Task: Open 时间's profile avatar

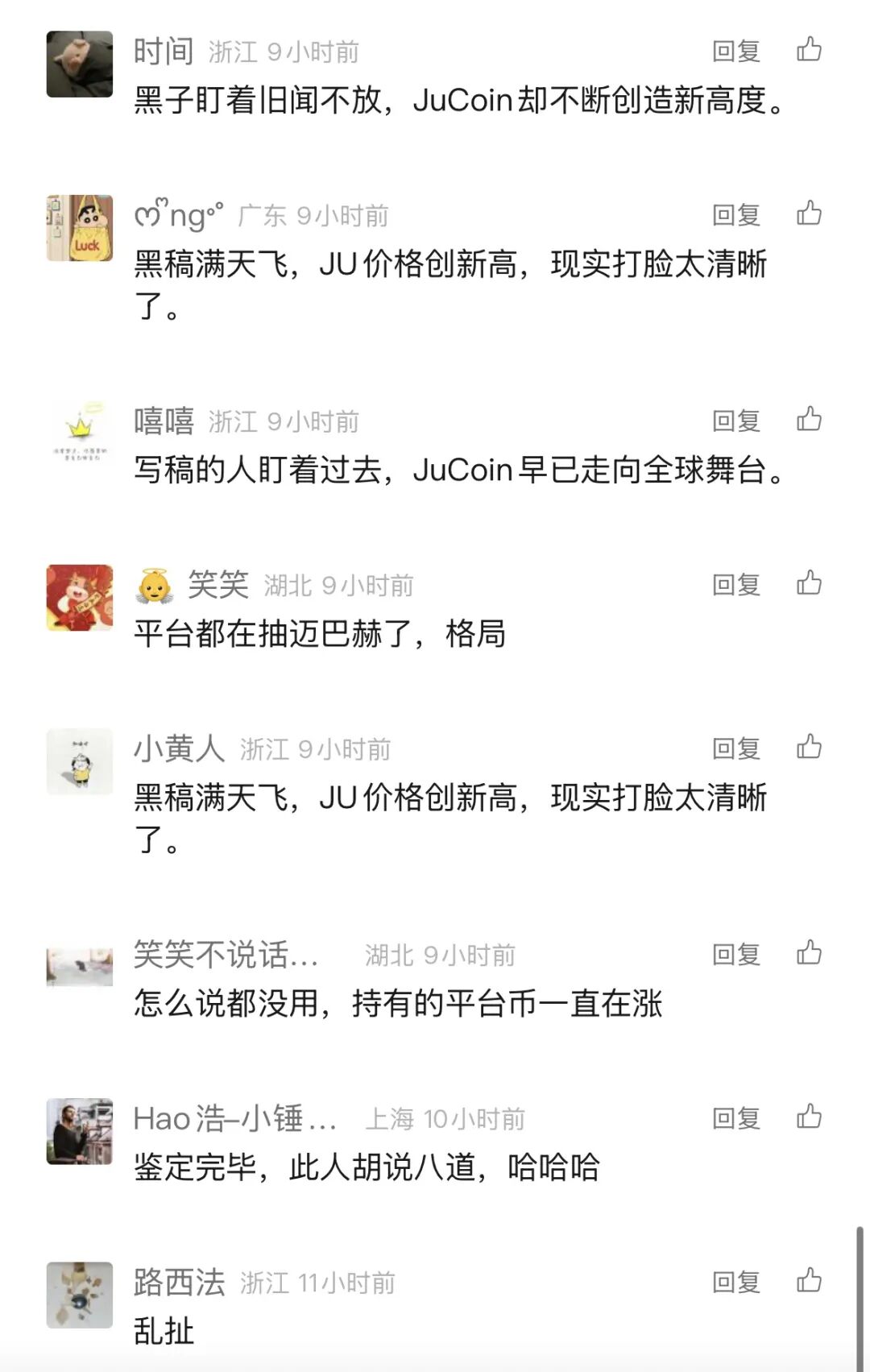Action: point(80,64)
